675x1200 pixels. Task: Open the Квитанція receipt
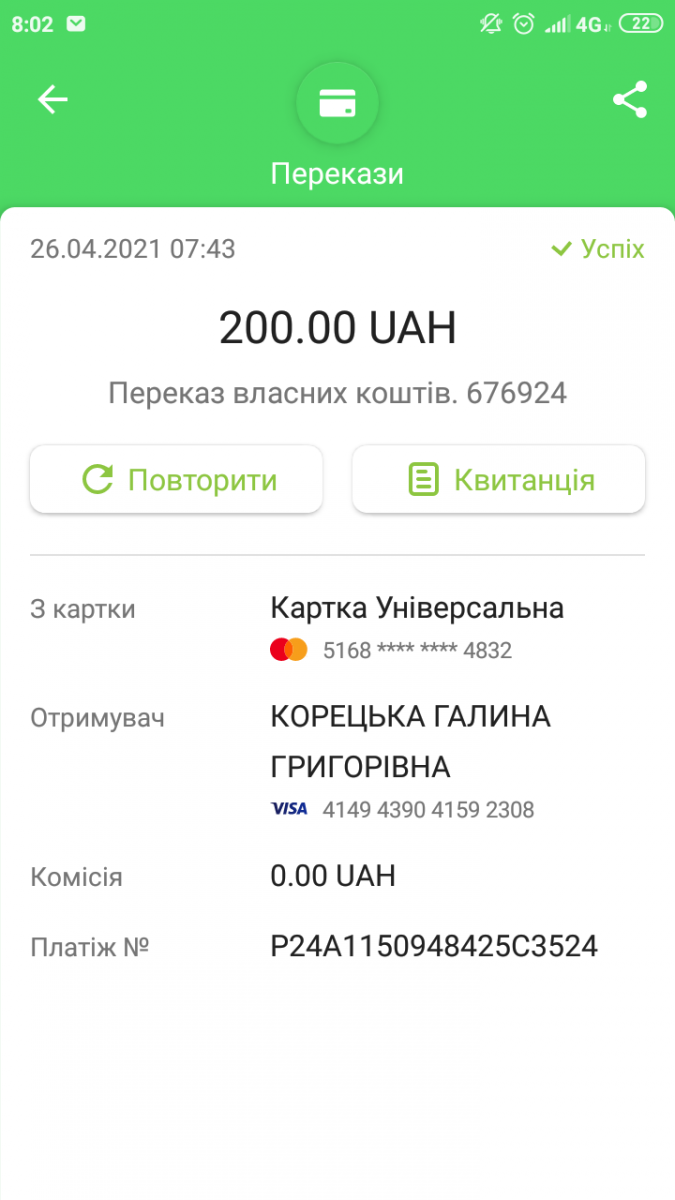click(499, 480)
